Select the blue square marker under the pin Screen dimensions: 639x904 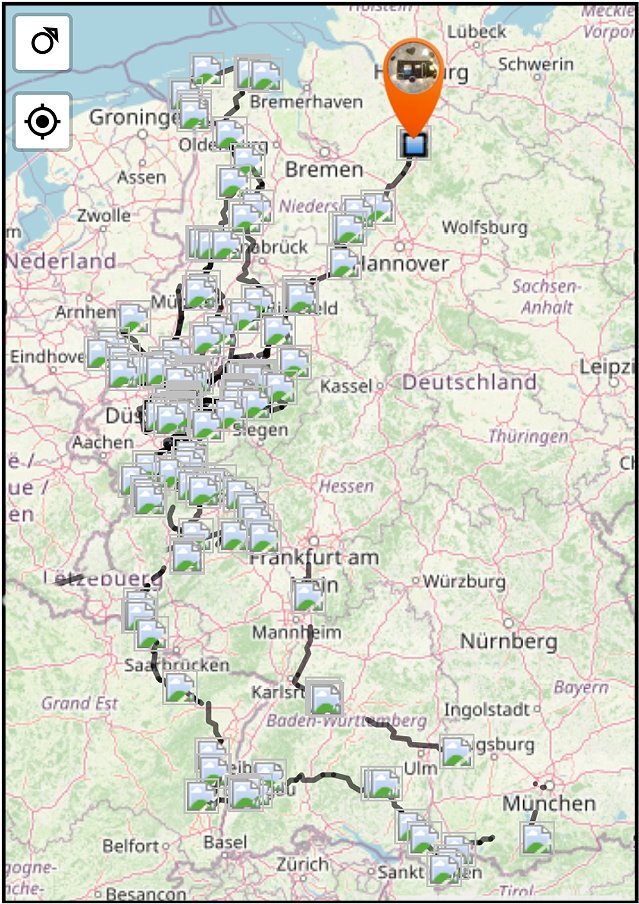(x=414, y=144)
